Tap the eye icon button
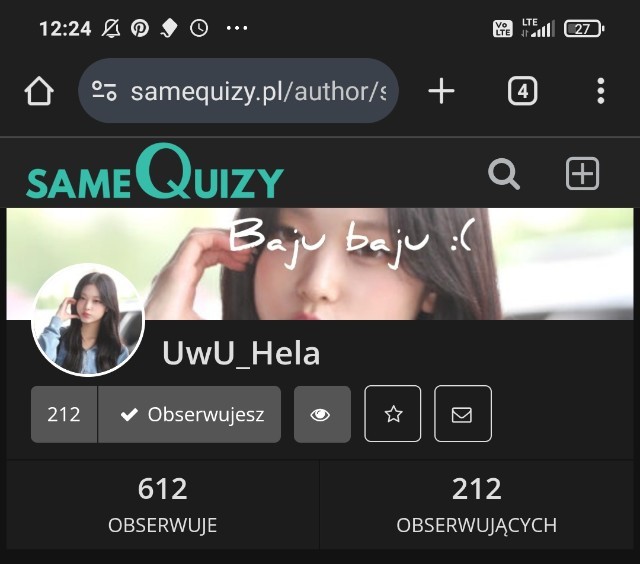The width and height of the screenshot is (640, 564). coord(322,414)
